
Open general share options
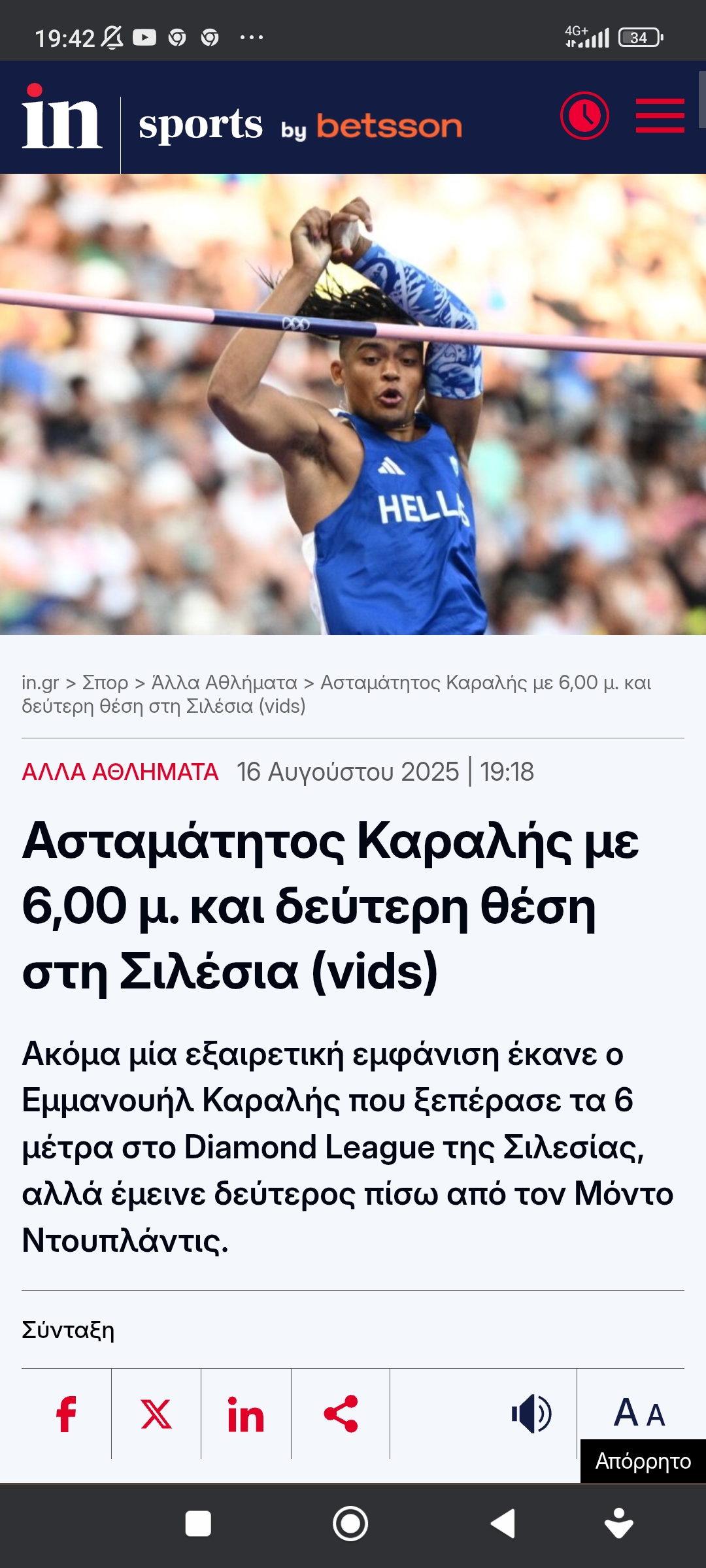click(x=341, y=1414)
